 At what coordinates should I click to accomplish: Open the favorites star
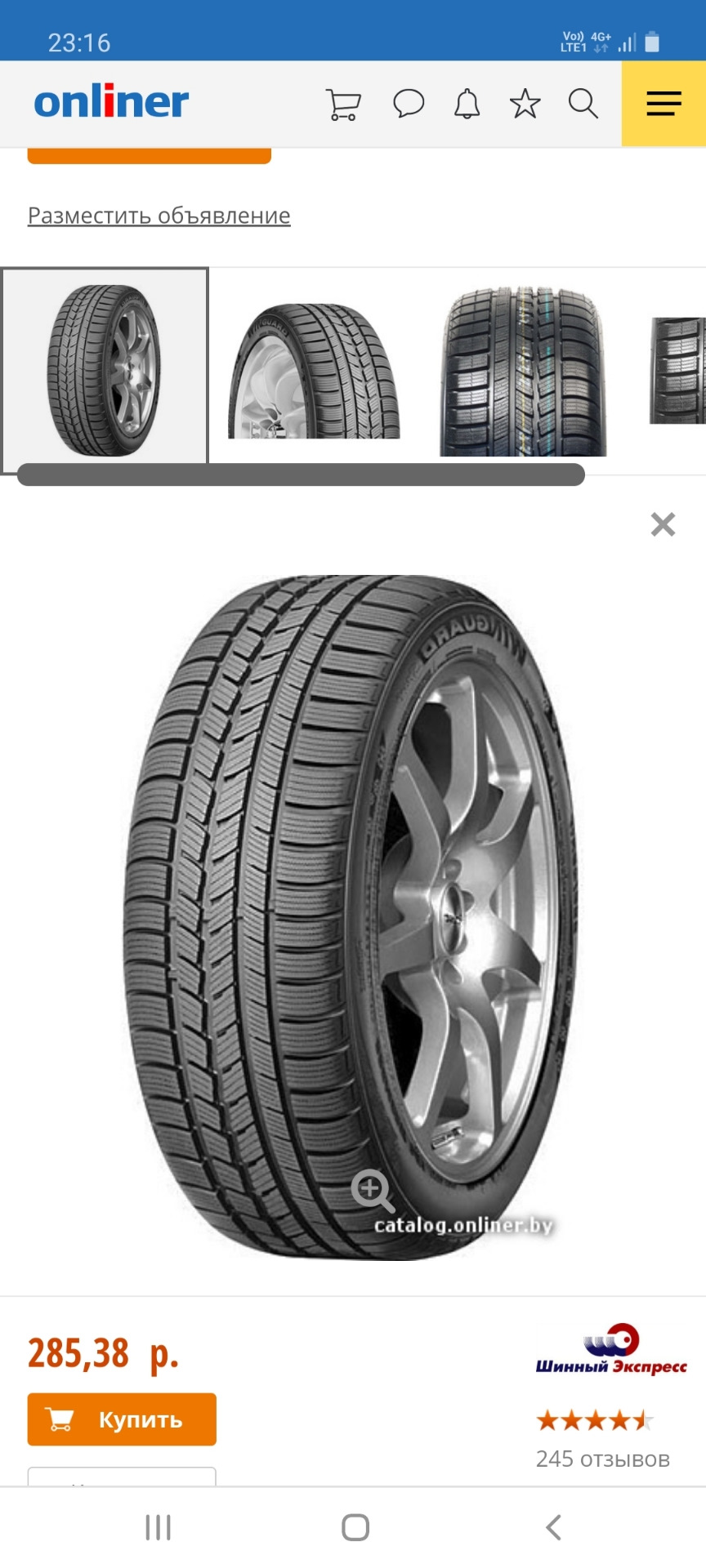click(525, 105)
